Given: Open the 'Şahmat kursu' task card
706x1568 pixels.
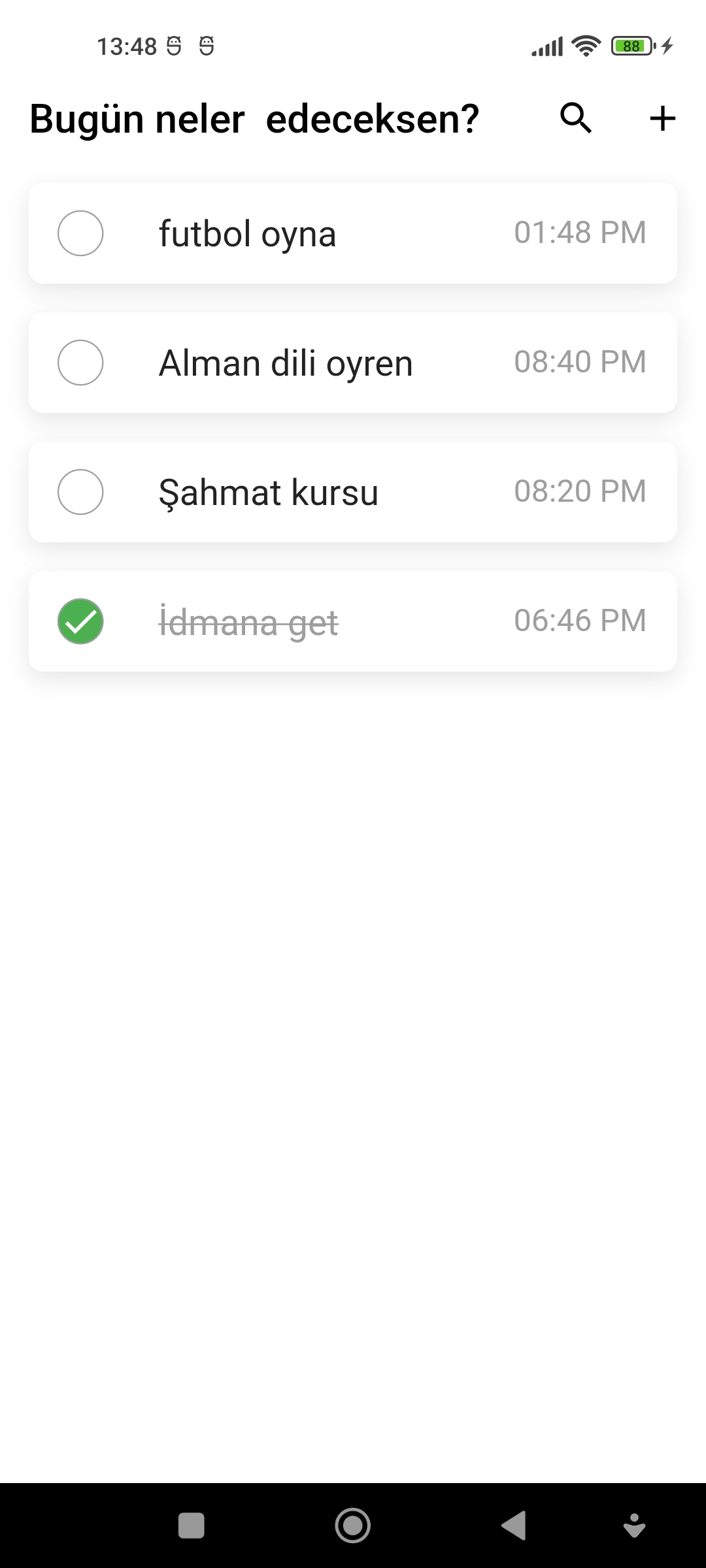Looking at the screenshot, I should click(x=353, y=492).
